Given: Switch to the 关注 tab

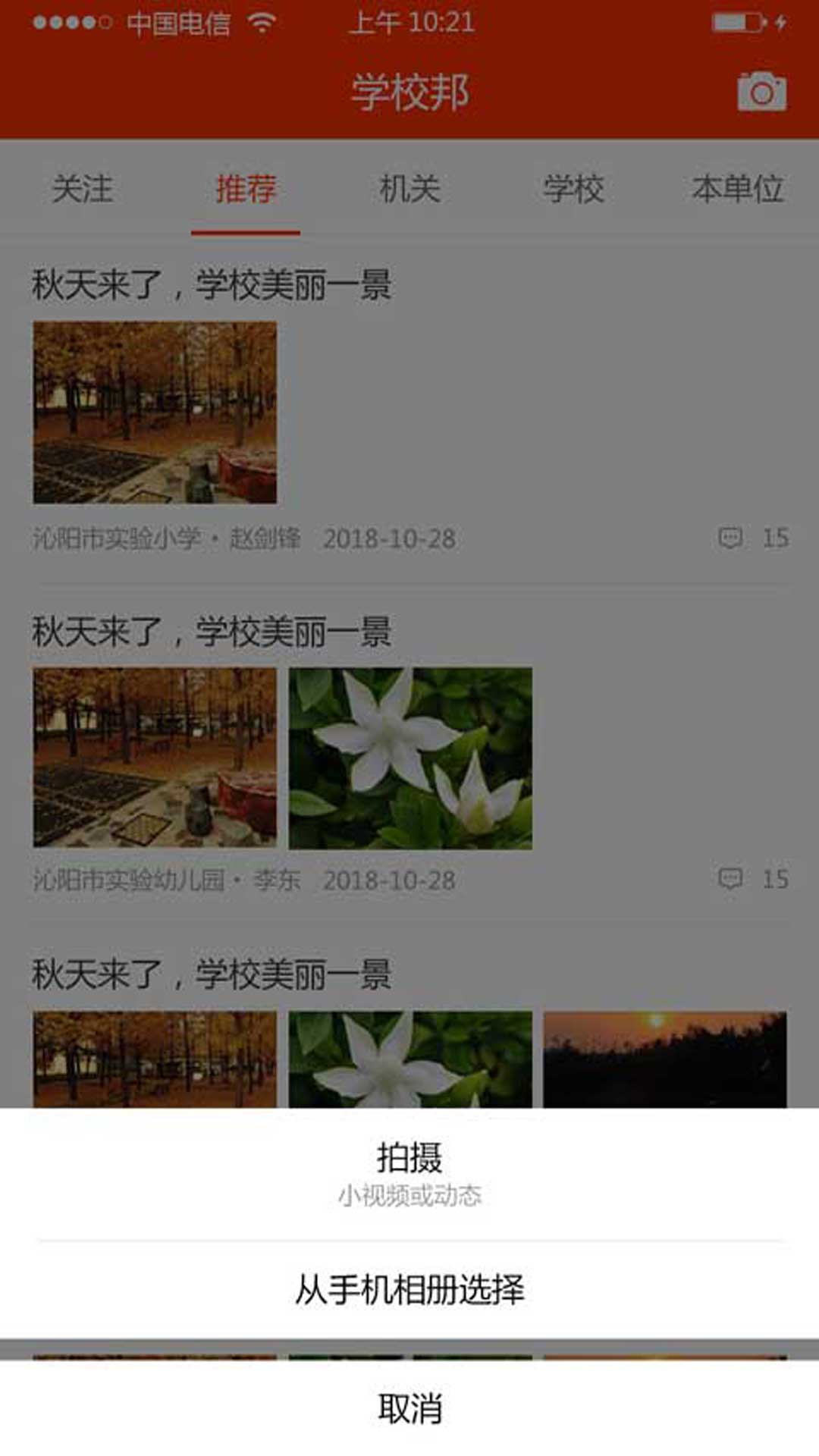Looking at the screenshot, I should pyautogui.click(x=83, y=190).
